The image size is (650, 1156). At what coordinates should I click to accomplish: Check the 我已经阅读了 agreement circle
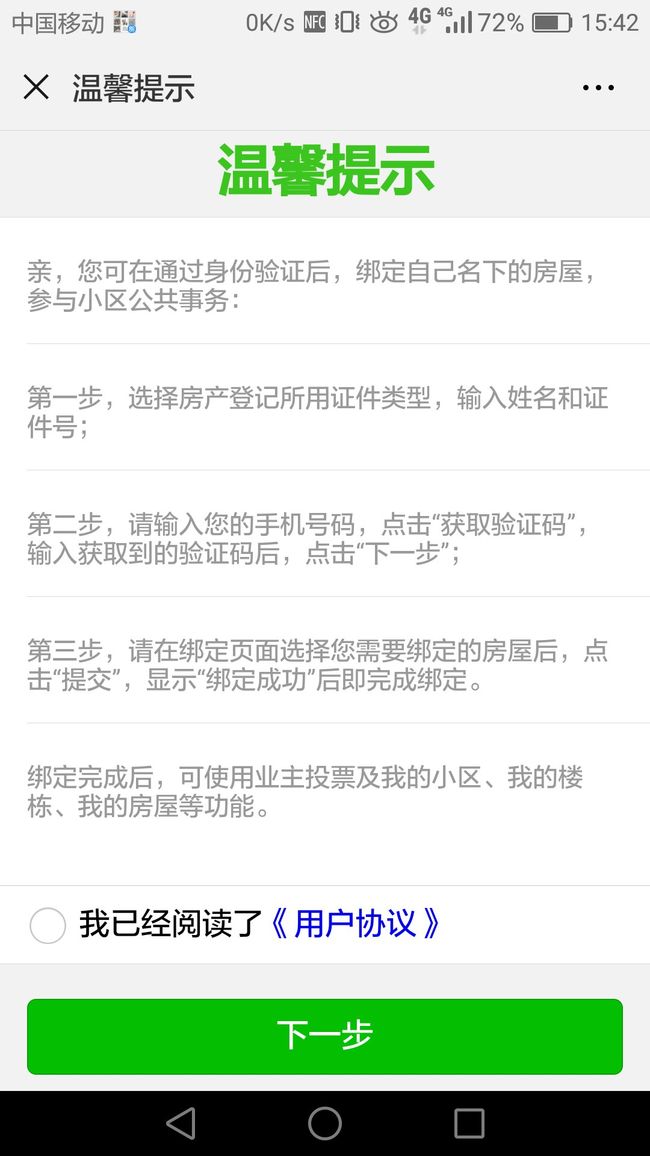tap(48, 925)
